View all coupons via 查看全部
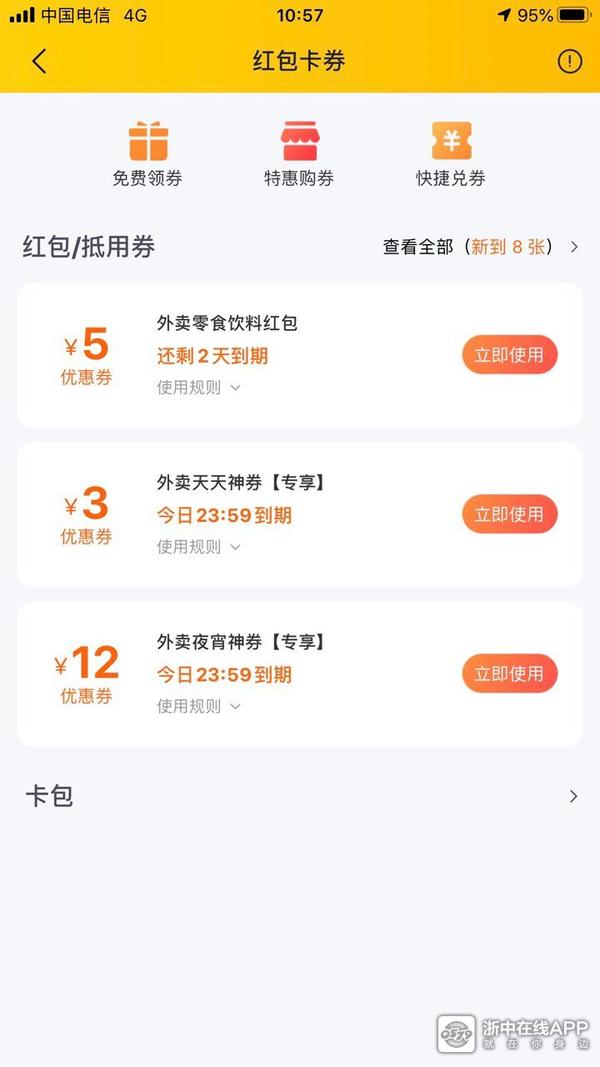Image resolution: width=600 pixels, height=1067 pixels. [480, 247]
